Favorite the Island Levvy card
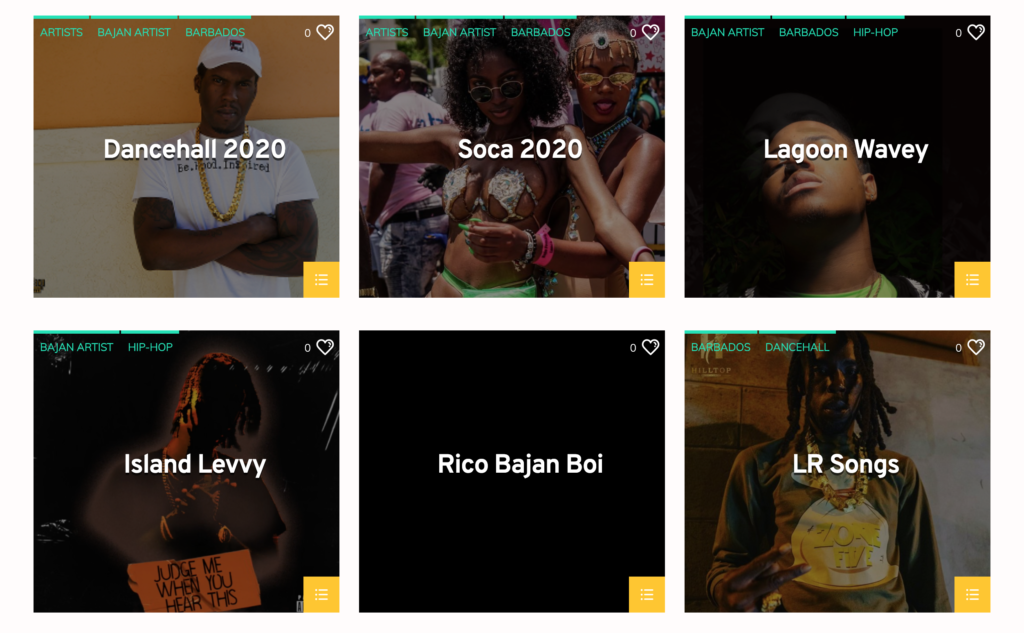Screen dimensions: 1024x633 325,347
